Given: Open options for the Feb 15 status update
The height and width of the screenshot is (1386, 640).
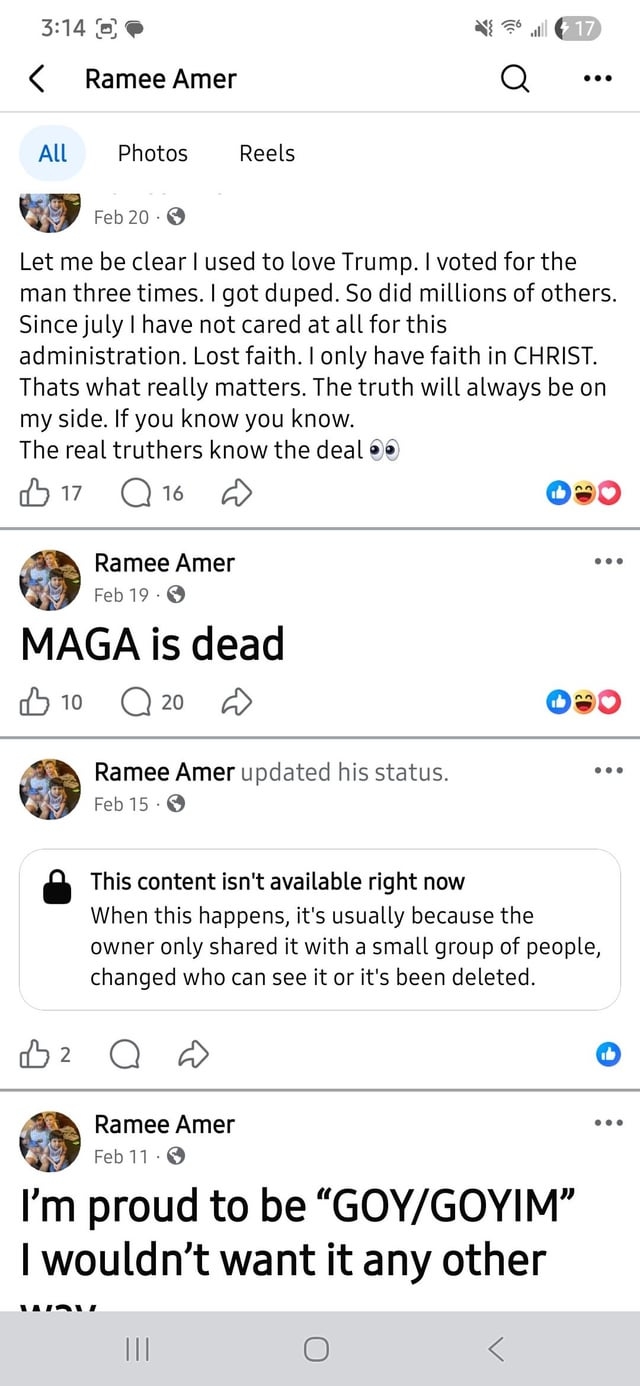Looking at the screenshot, I should click(x=607, y=771).
